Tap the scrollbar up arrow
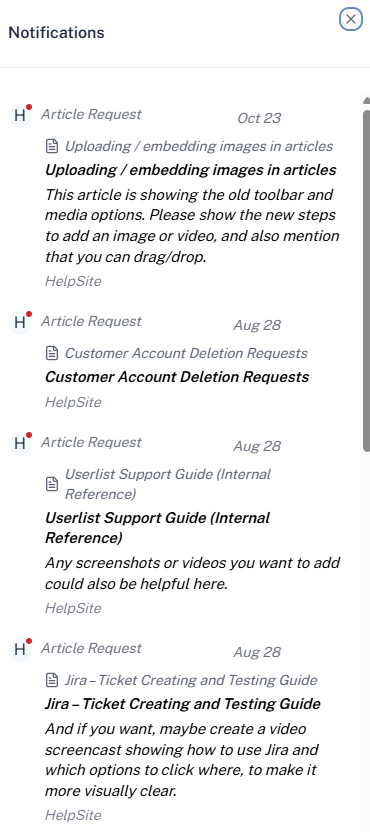Image resolution: width=370 pixels, height=832 pixels. point(366,100)
